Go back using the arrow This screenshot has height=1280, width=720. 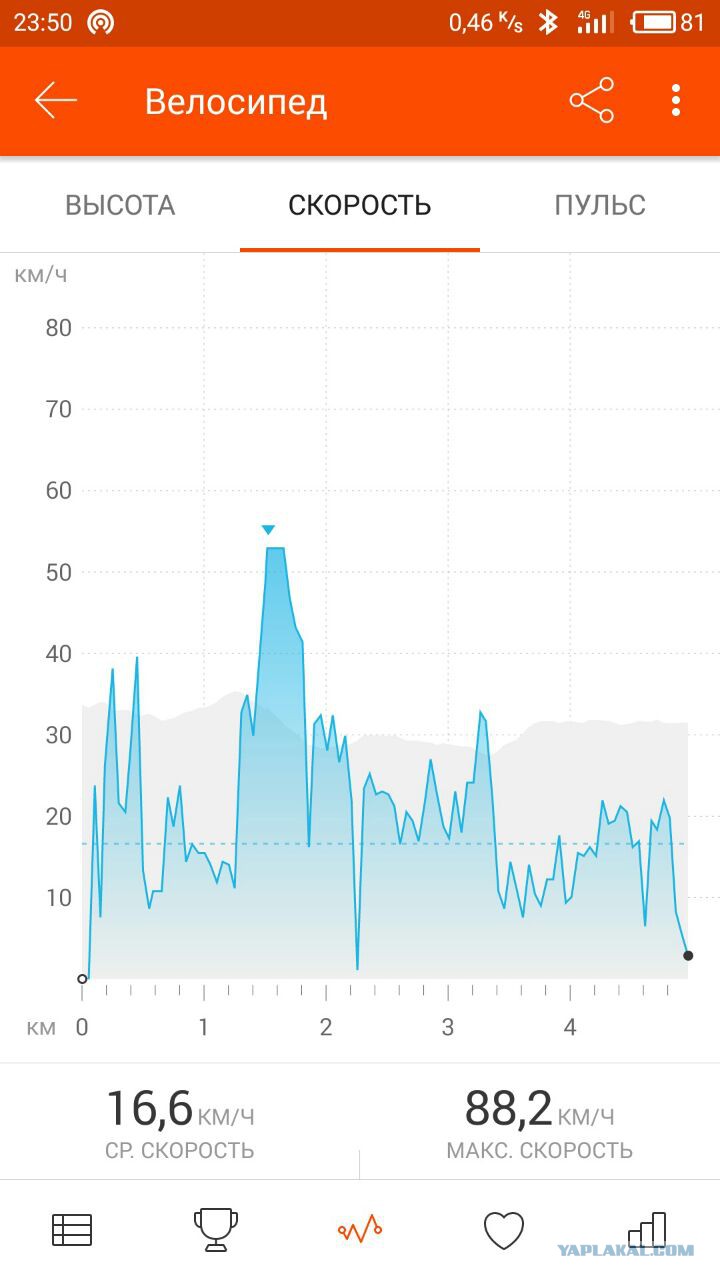[55, 101]
